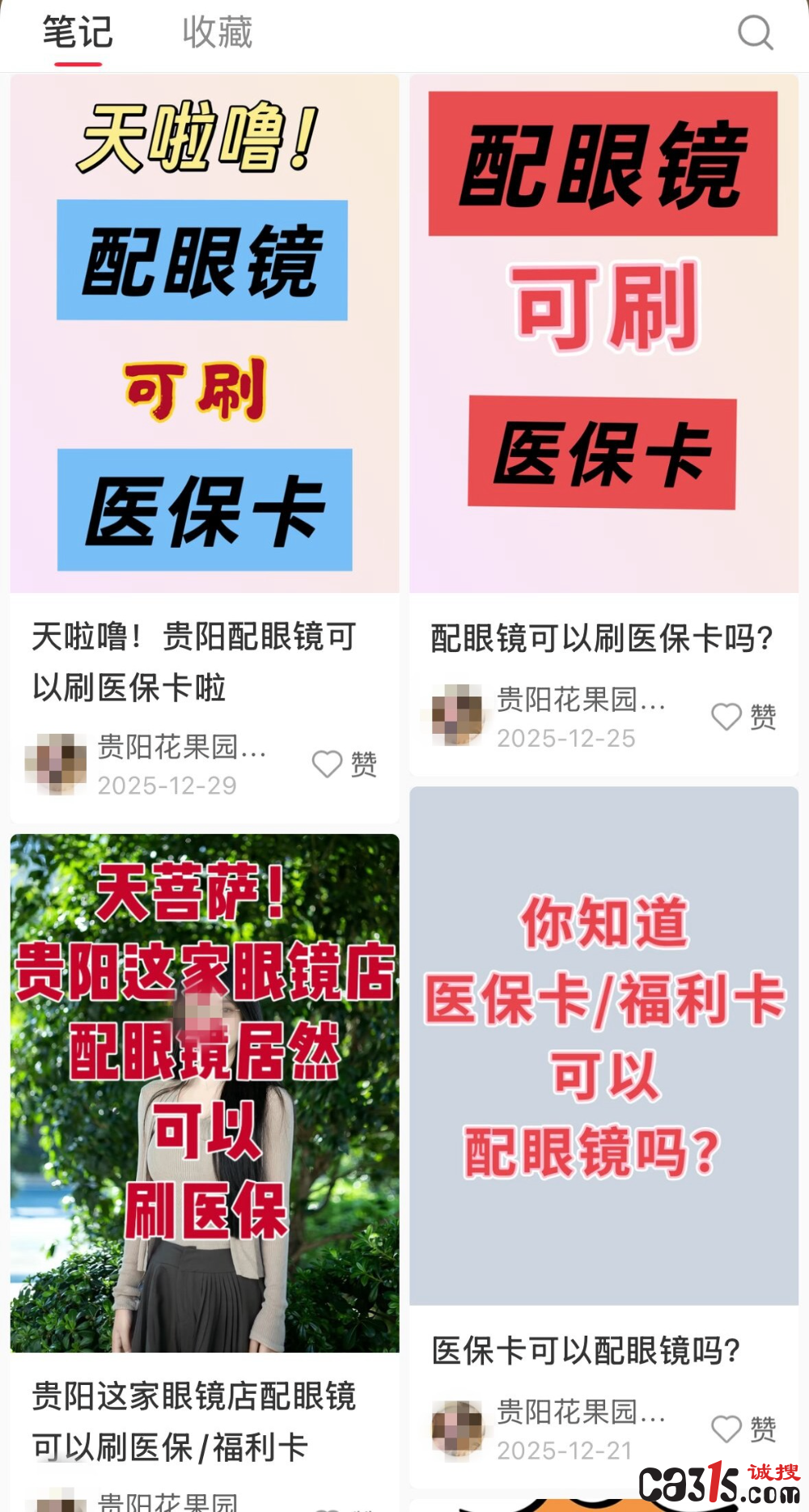The height and width of the screenshot is (1512, 809).
Task: Open the search magnifier icon
Action: pos(756,33)
